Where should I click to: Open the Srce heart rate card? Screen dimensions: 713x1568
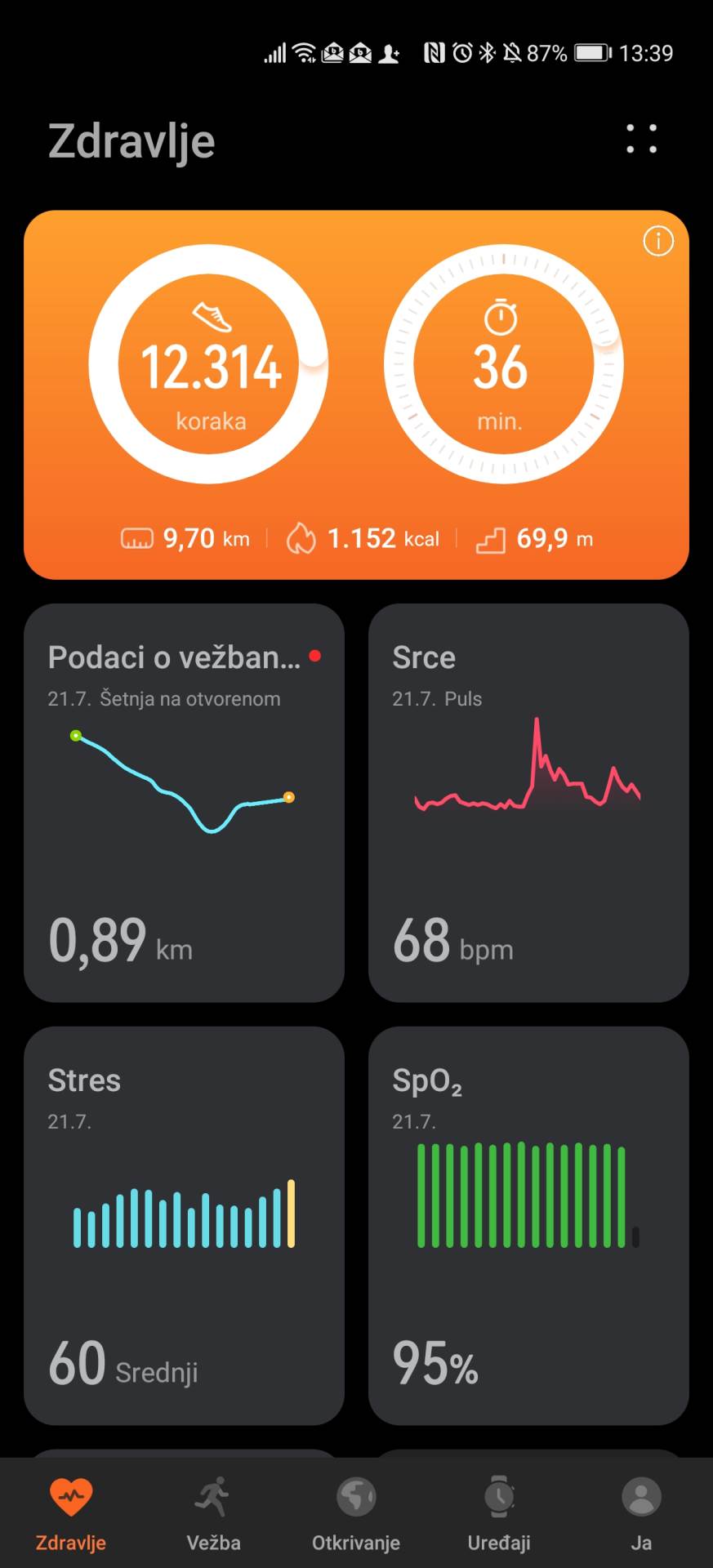528,802
